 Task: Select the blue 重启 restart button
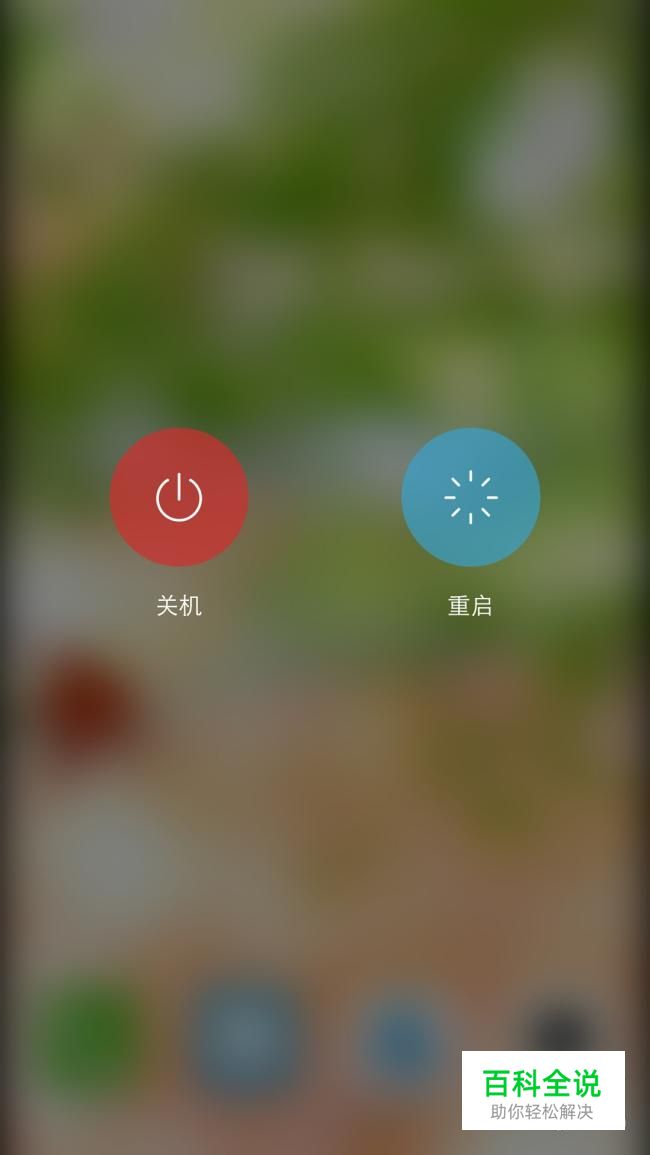(470, 497)
